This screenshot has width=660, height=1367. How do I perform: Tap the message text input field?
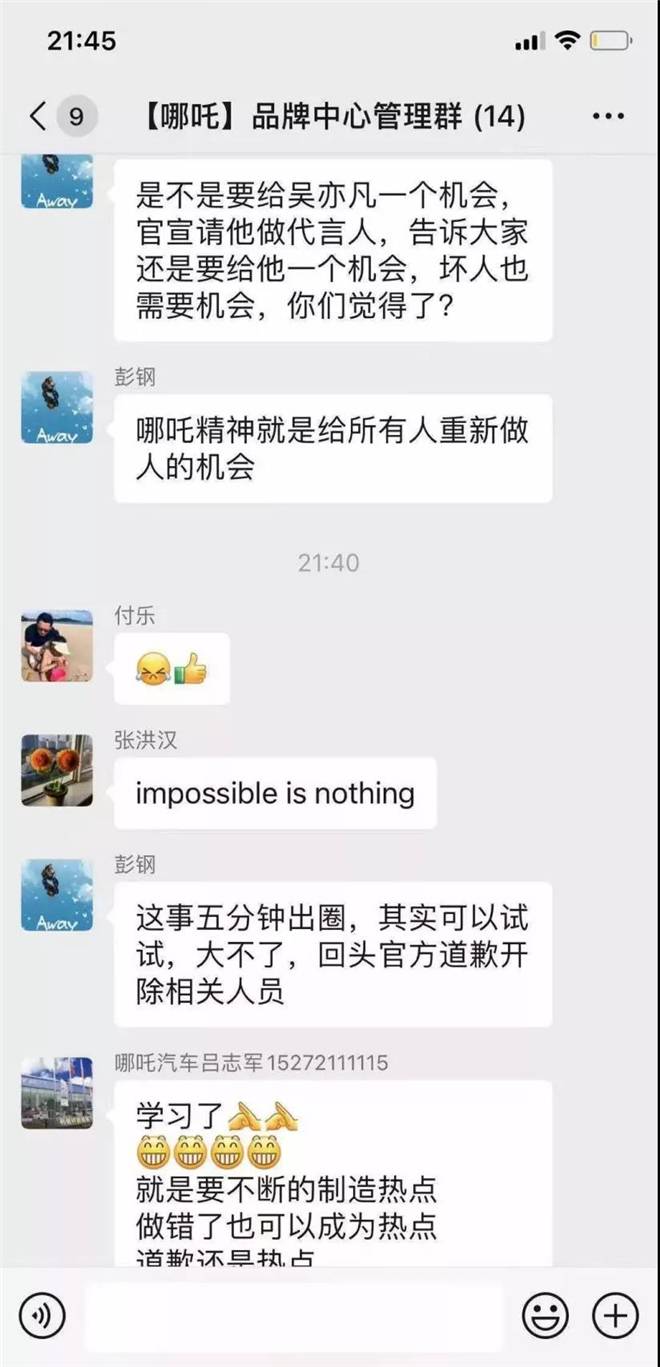293,1315
